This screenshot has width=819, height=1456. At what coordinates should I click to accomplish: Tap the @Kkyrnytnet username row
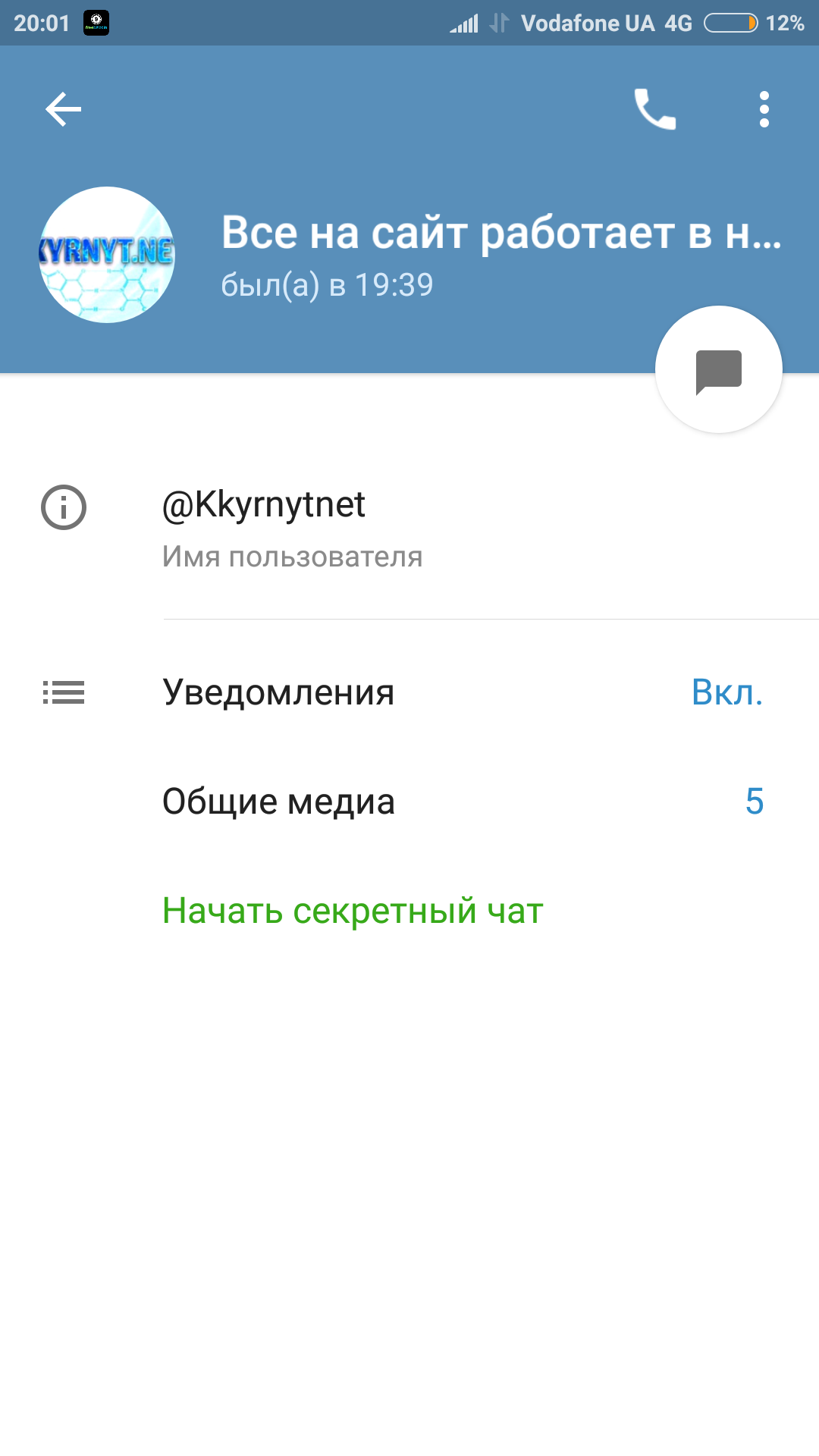pyautogui.click(x=409, y=529)
